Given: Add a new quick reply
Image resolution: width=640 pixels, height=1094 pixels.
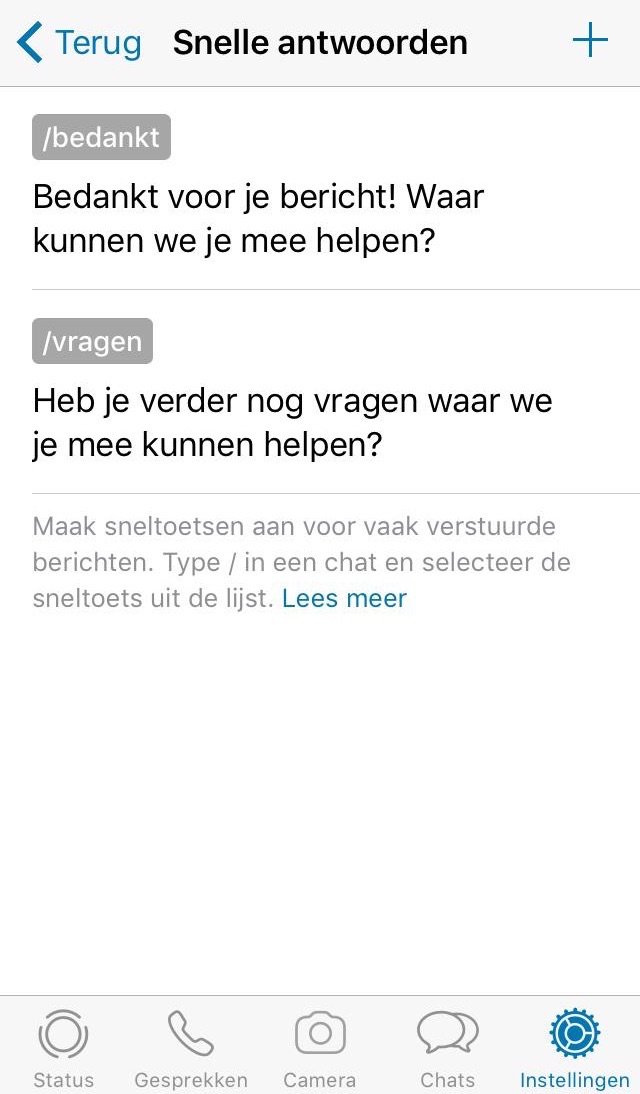Looking at the screenshot, I should click(590, 41).
